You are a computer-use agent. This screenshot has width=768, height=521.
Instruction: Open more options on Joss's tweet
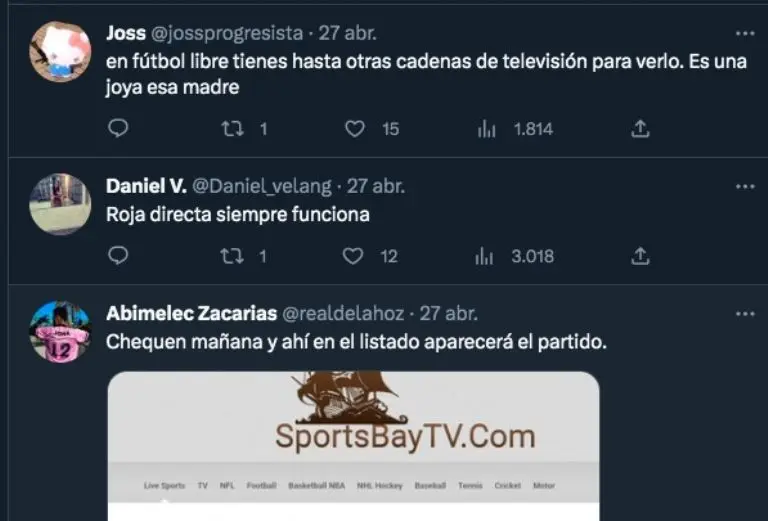[x=745, y=33]
